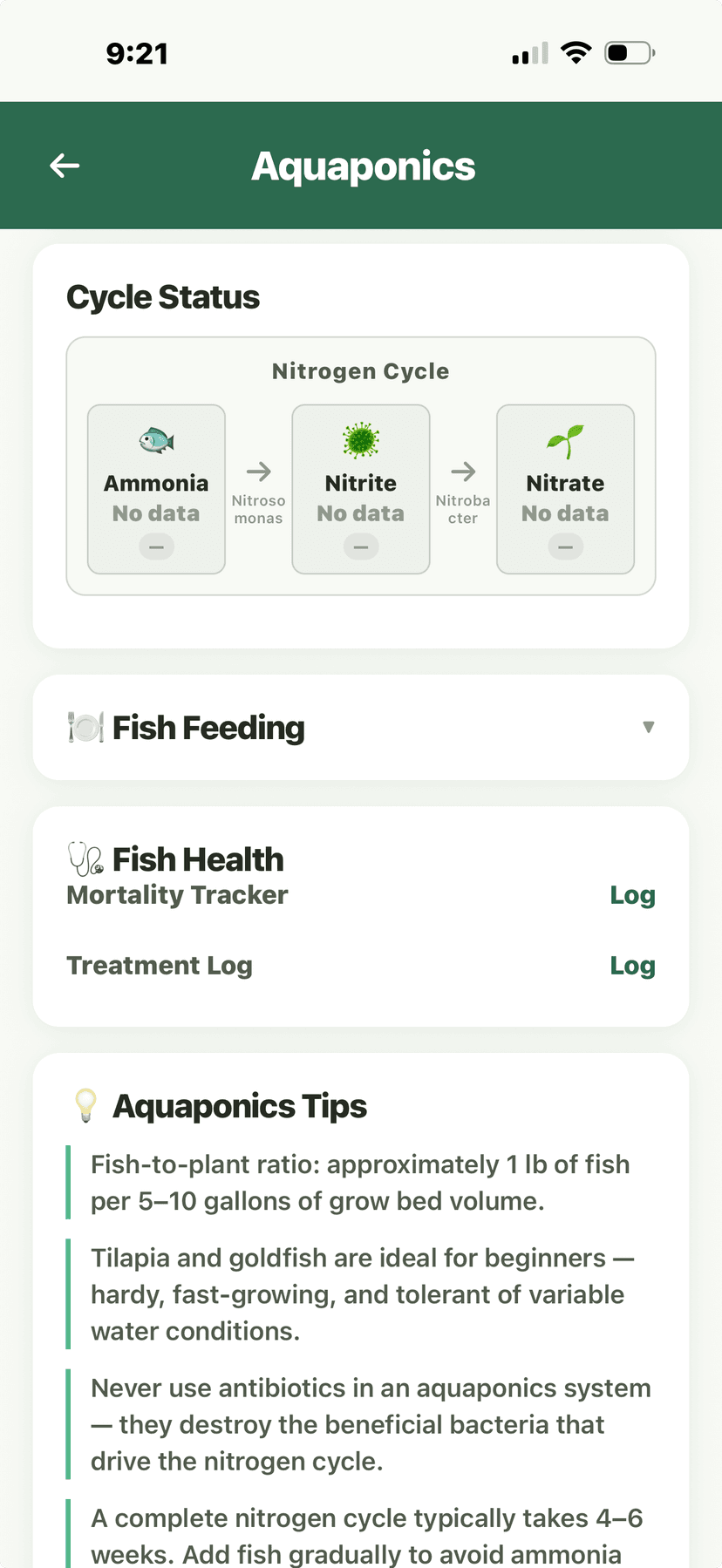Tap the battery level indicator

(x=626, y=51)
